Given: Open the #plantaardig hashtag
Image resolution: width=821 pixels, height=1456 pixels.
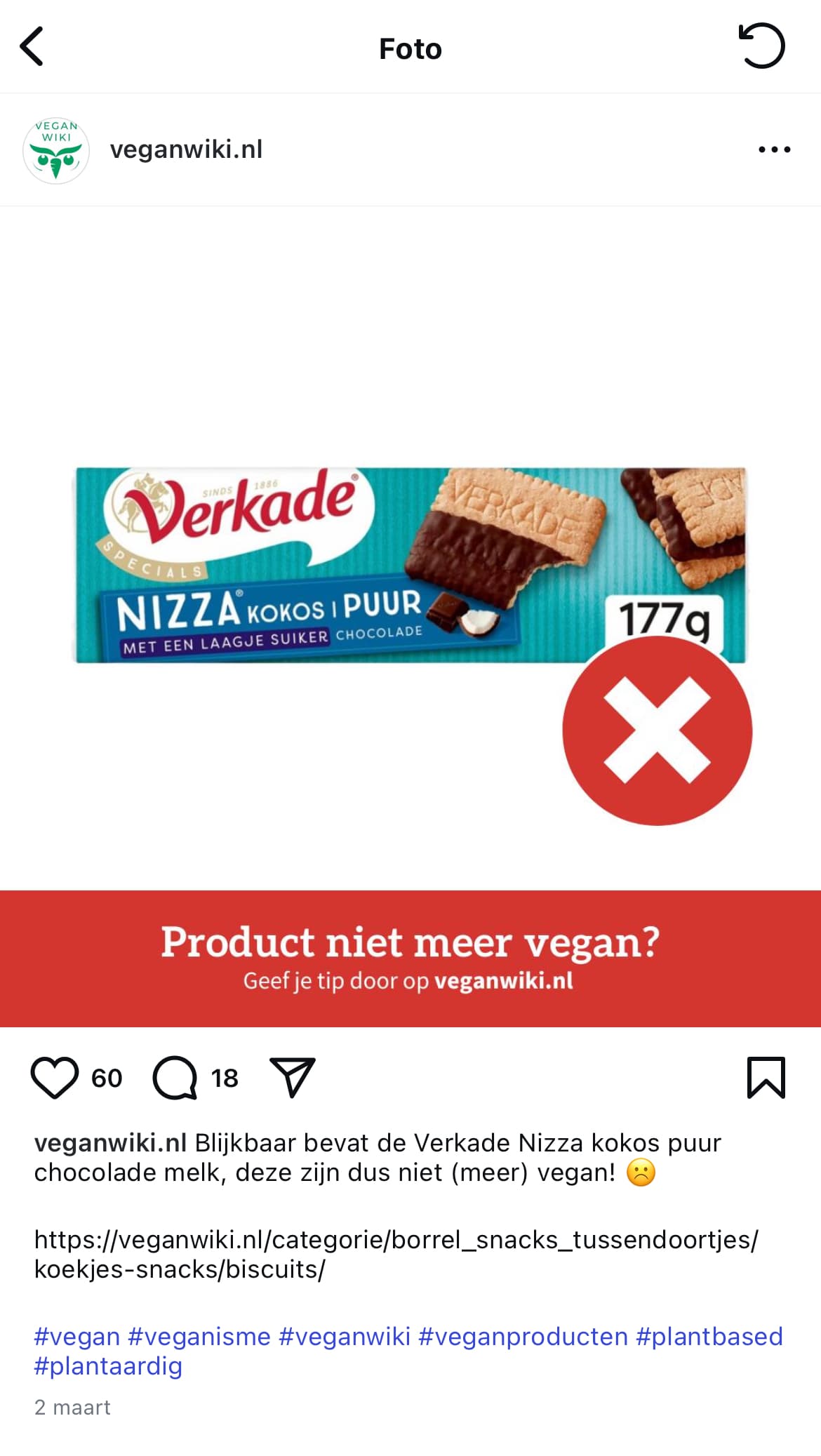Looking at the screenshot, I should point(108,1365).
